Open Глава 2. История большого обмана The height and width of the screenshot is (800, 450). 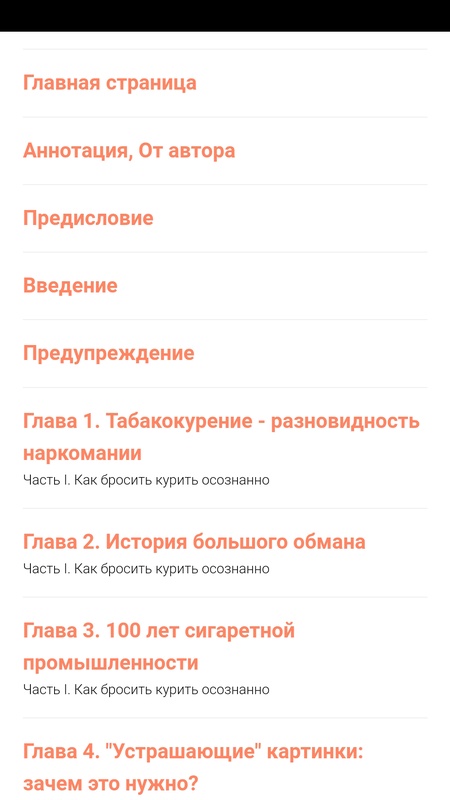coord(194,542)
